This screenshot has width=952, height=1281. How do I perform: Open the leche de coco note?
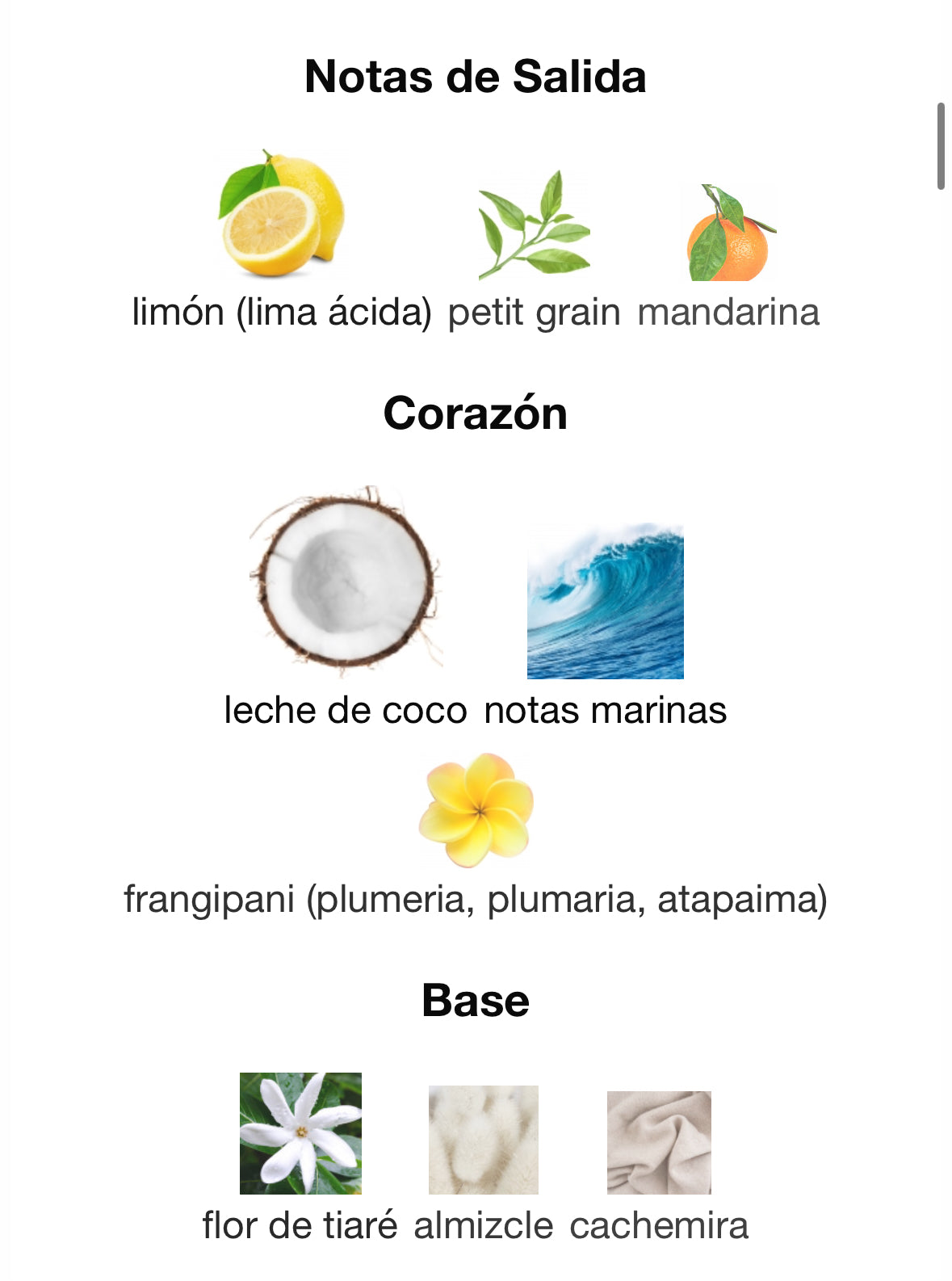click(x=346, y=578)
